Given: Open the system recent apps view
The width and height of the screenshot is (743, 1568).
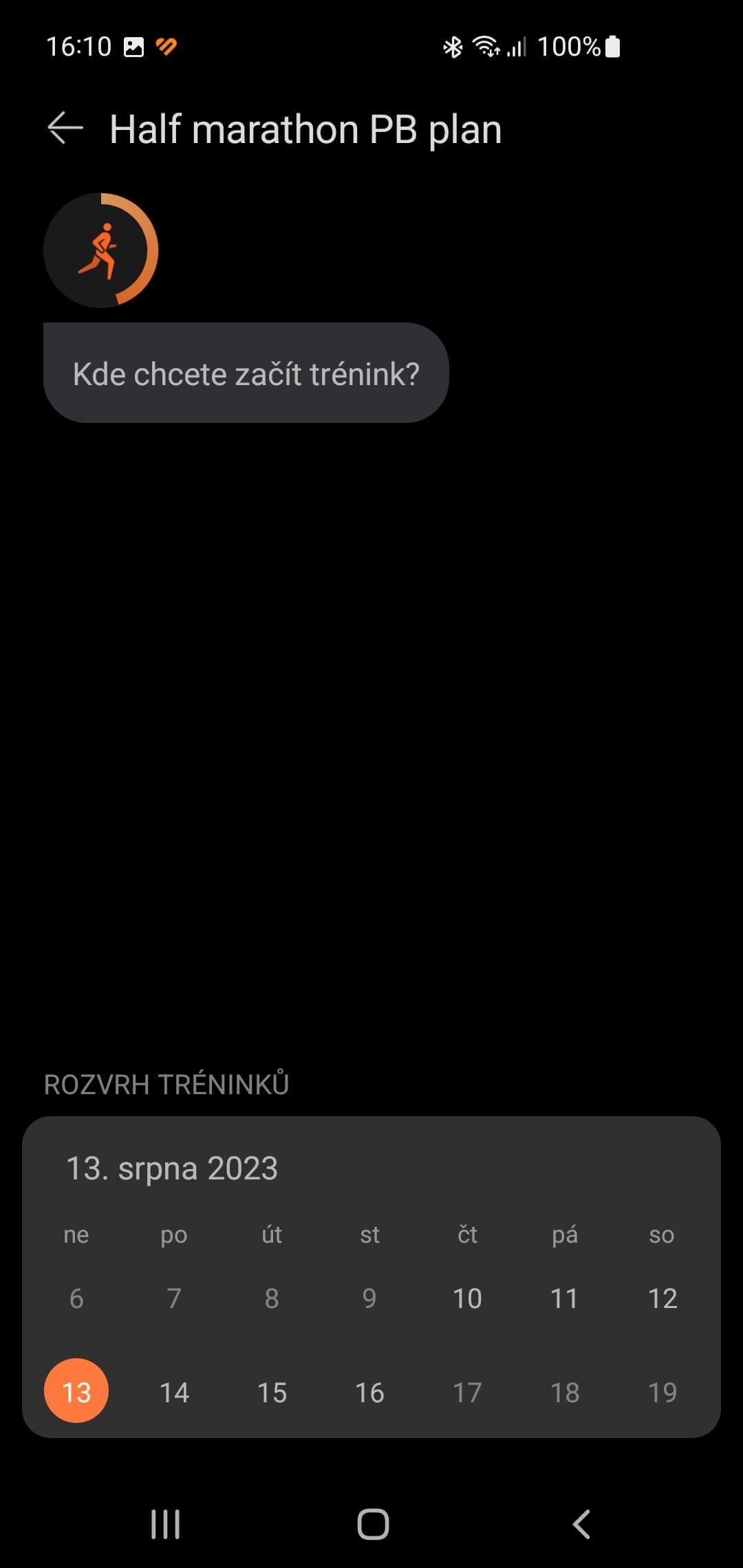Looking at the screenshot, I should (x=165, y=1524).
